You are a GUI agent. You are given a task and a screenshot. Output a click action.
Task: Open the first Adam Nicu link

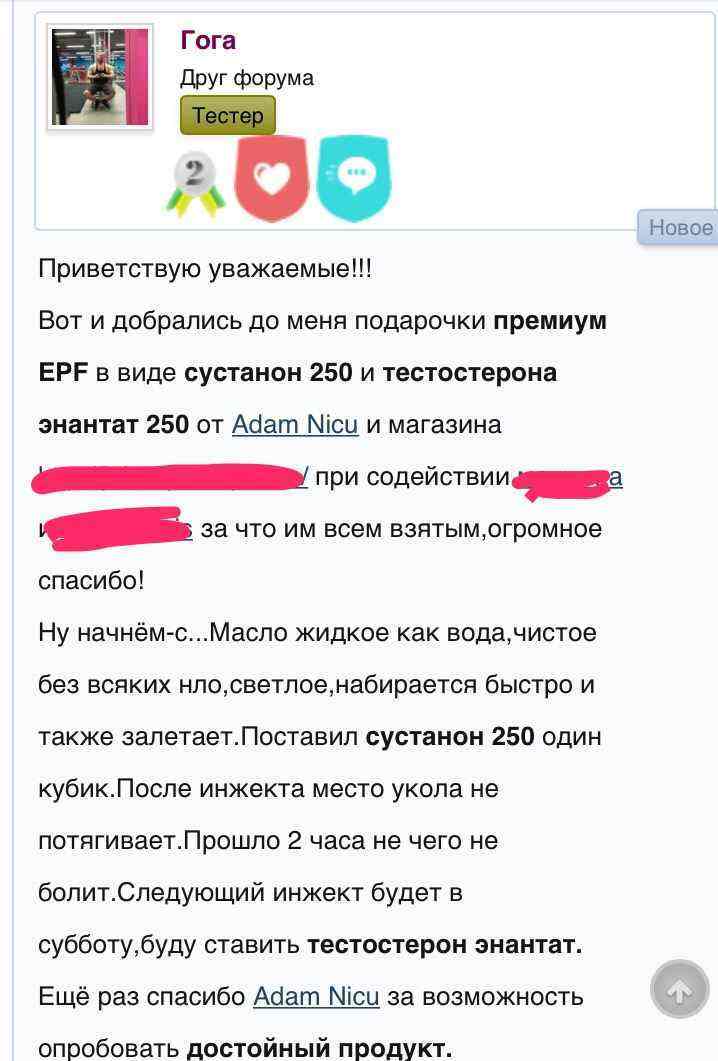294,425
